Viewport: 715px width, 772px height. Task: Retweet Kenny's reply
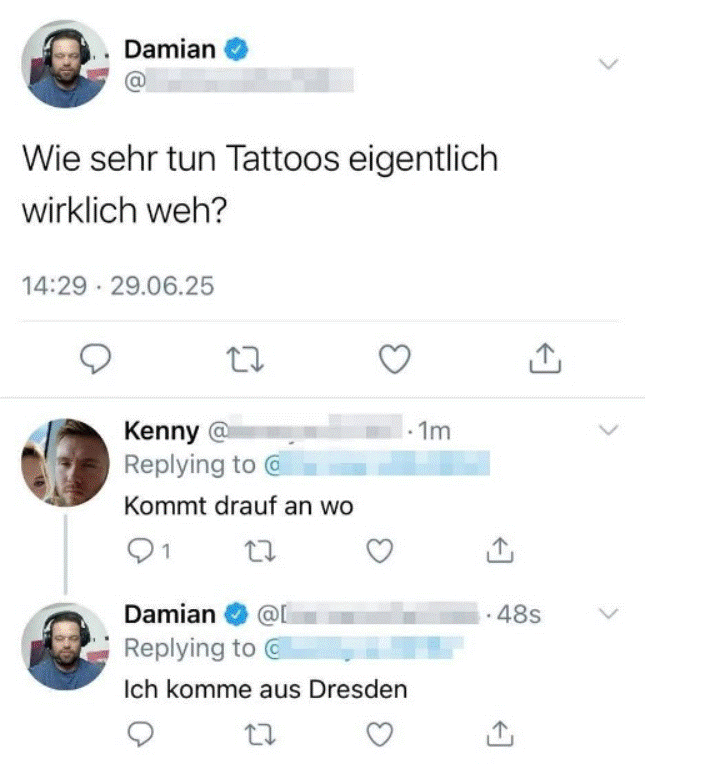click(x=259, y=549)
